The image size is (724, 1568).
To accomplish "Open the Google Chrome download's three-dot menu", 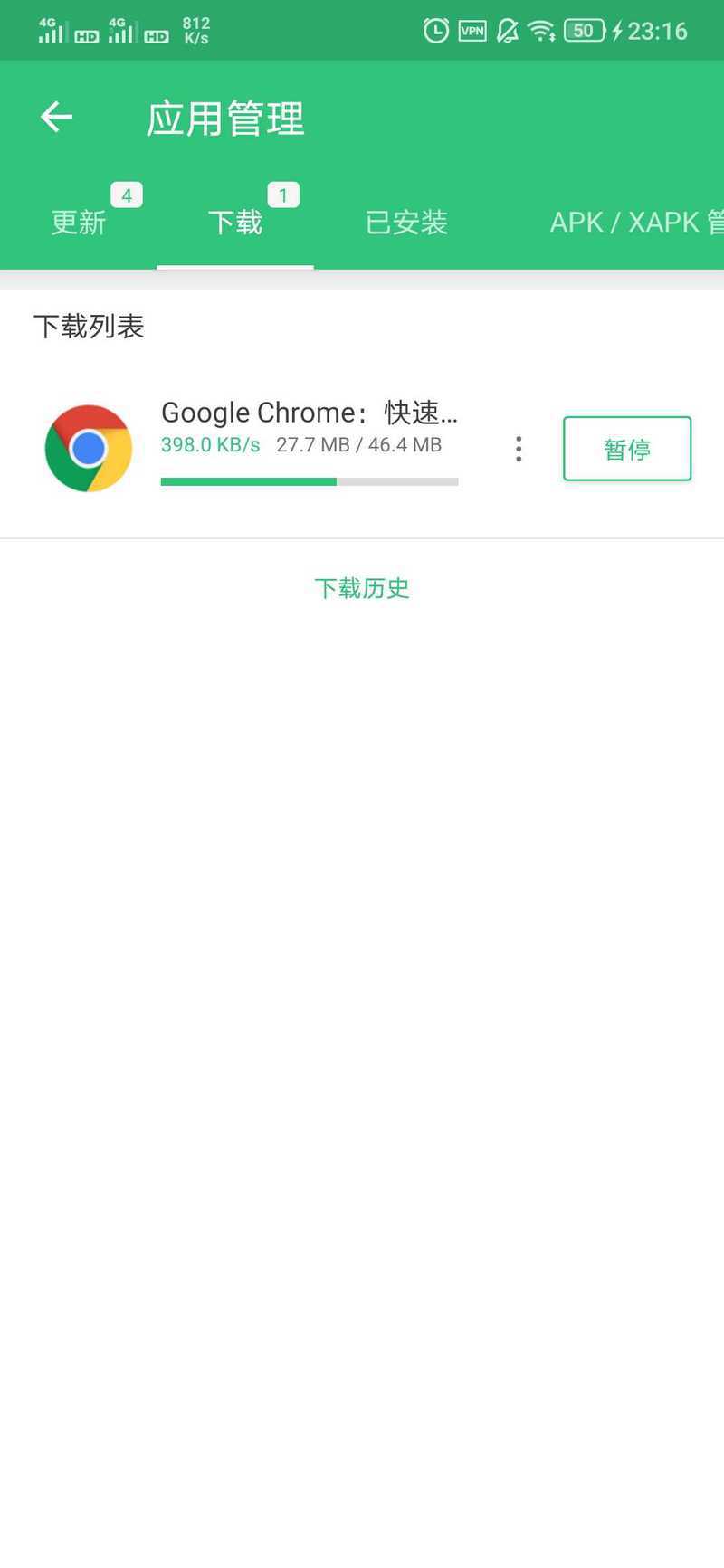I will (519, 449).
